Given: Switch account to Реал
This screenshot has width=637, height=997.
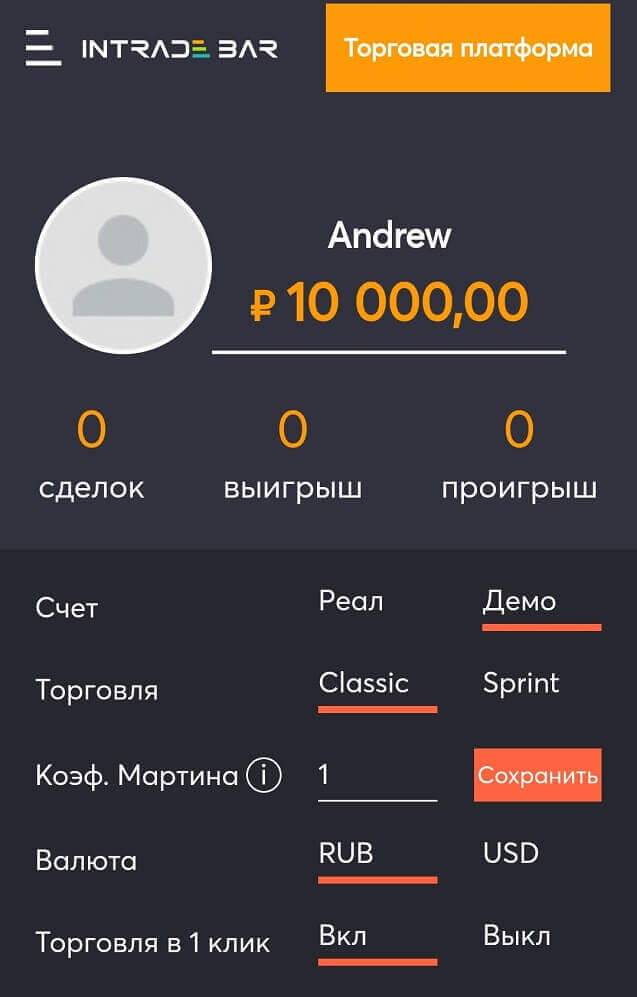Looking at the screenshot, I should (351, 601).
